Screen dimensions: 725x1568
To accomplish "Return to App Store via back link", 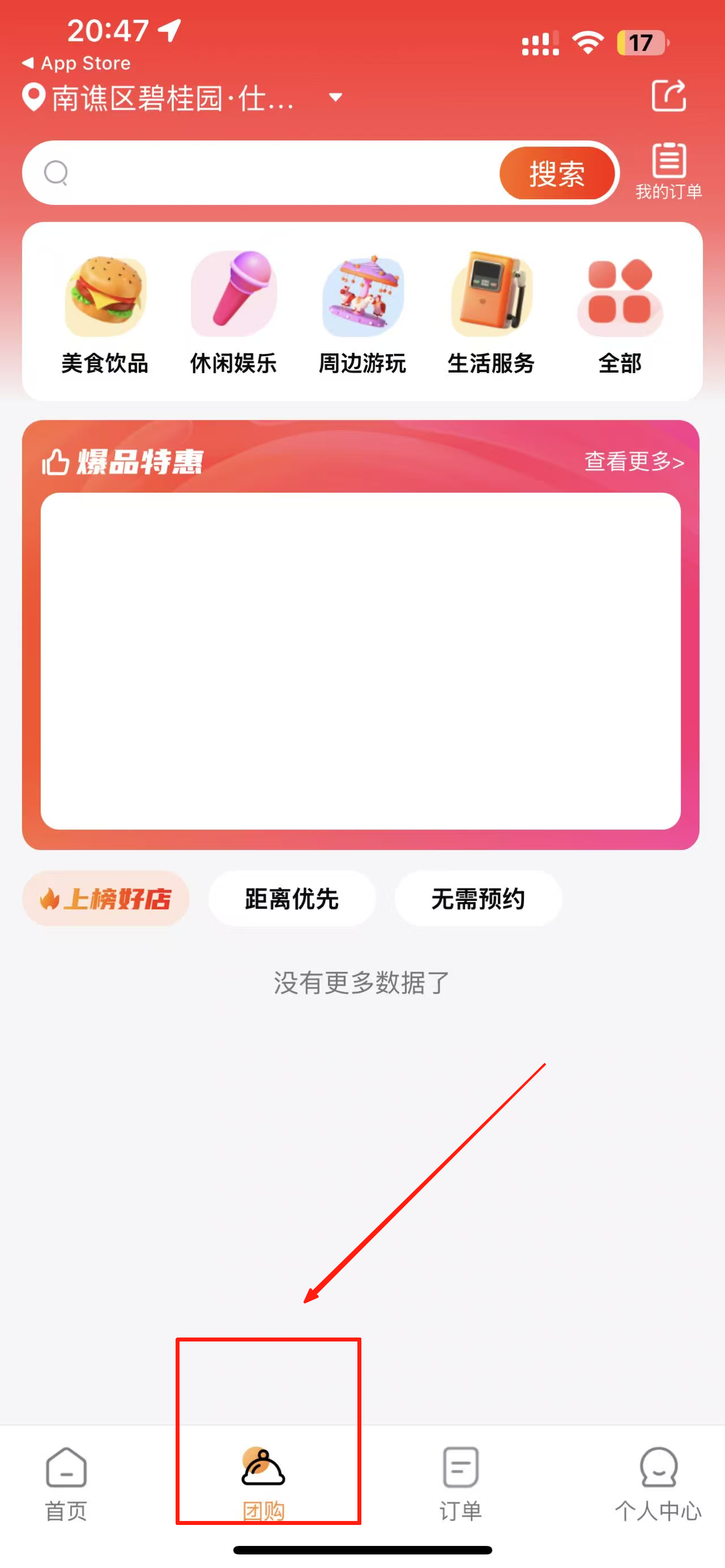I will click(76, 63).
